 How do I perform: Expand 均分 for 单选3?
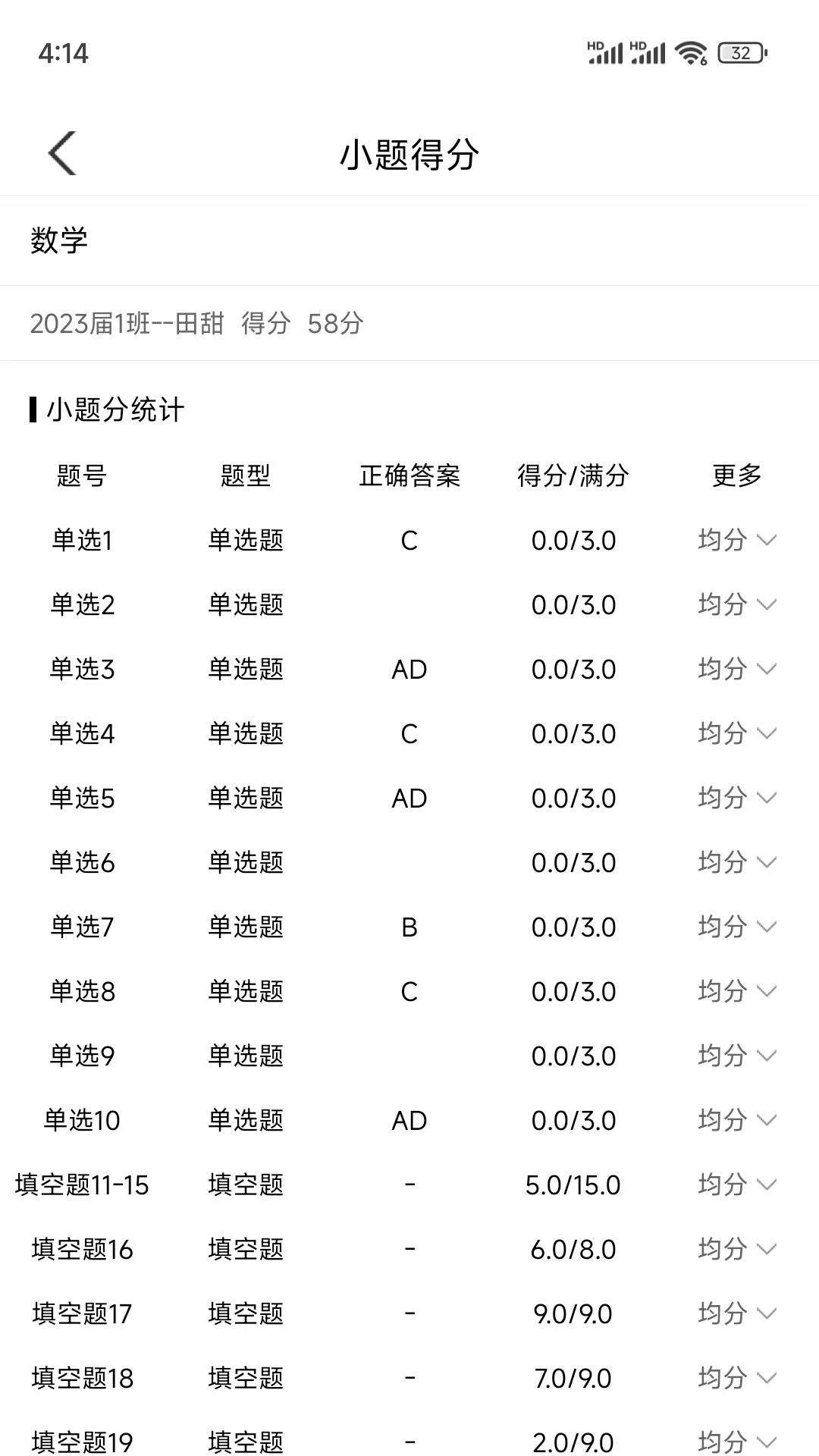point(736,670)
